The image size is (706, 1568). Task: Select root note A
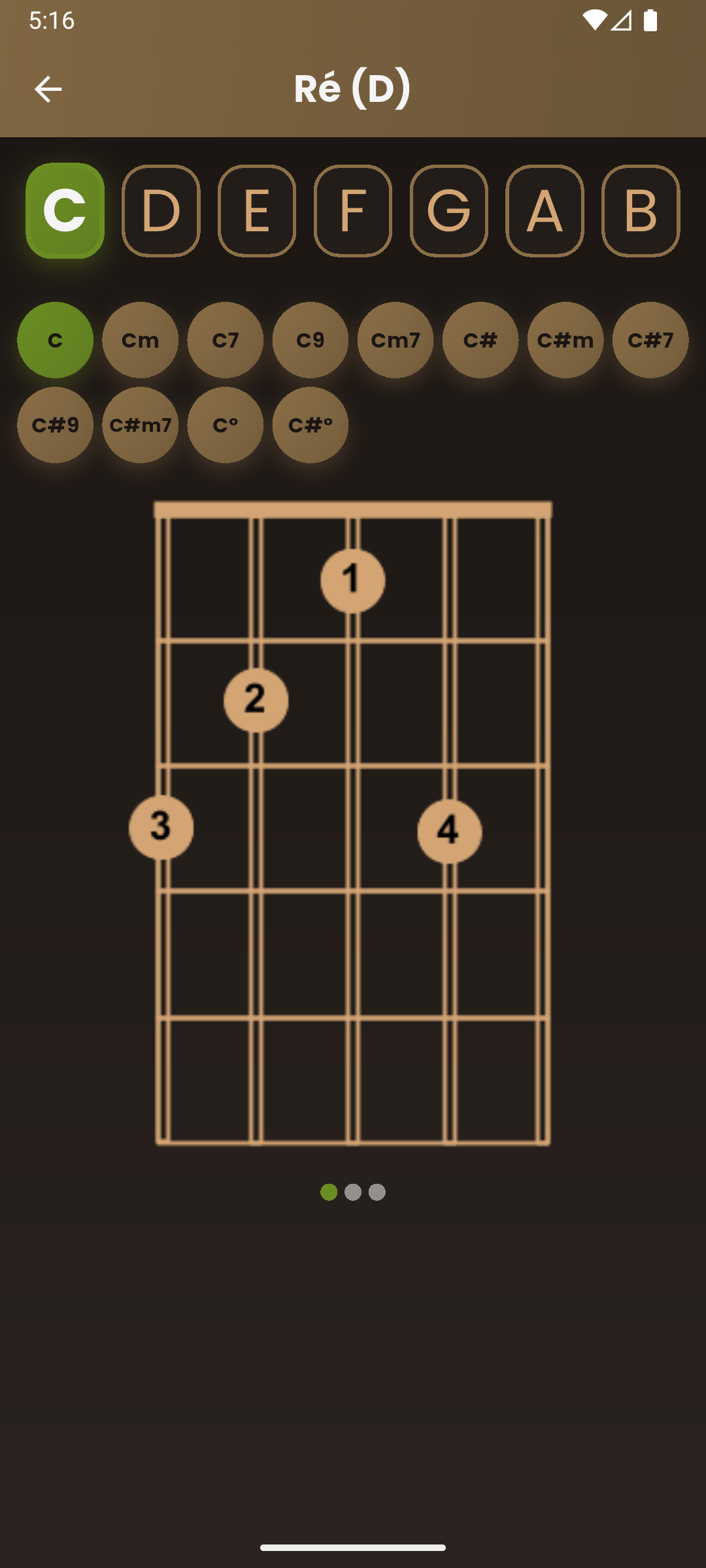click(x=545, y=210)
